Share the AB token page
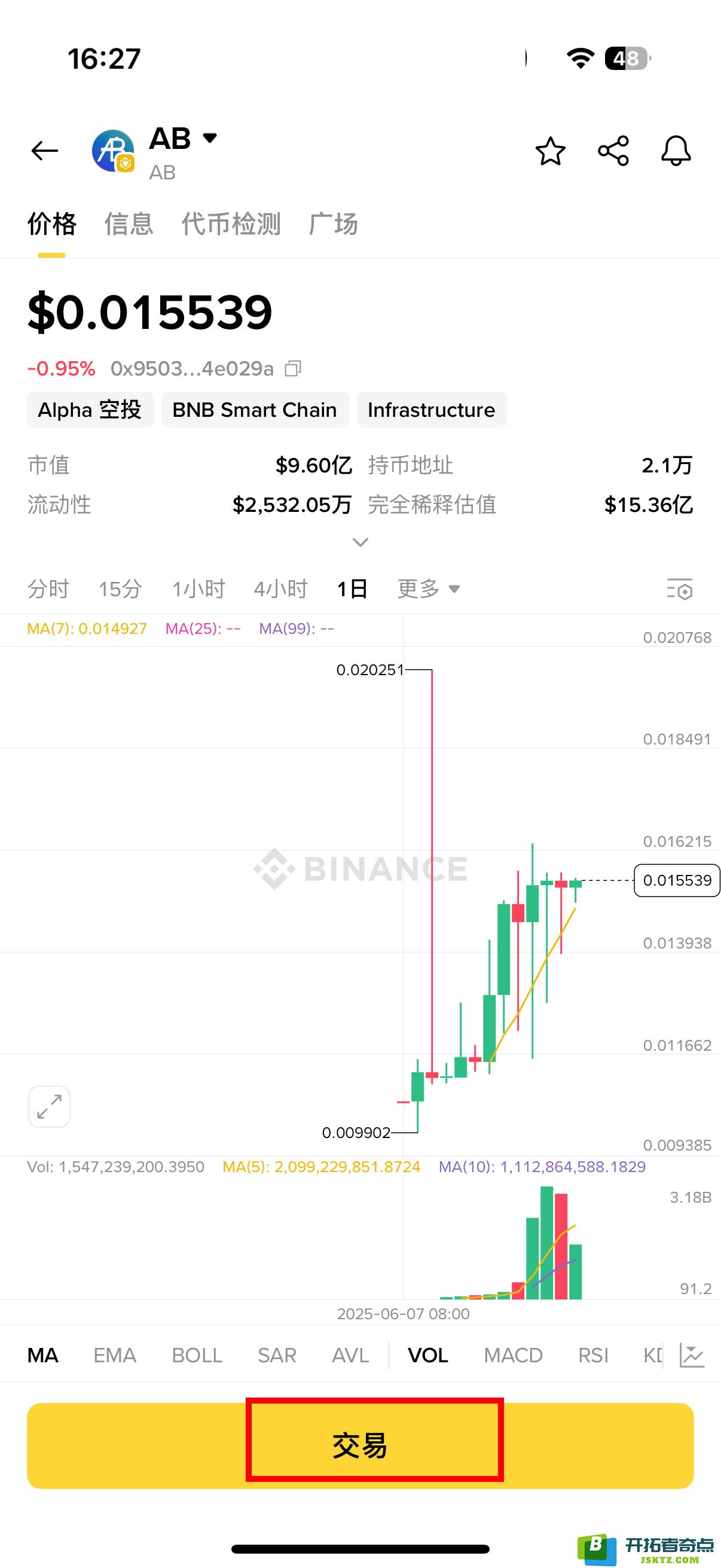The width and height of the screenshot is (721, 1568). click(x=613, y=151)
